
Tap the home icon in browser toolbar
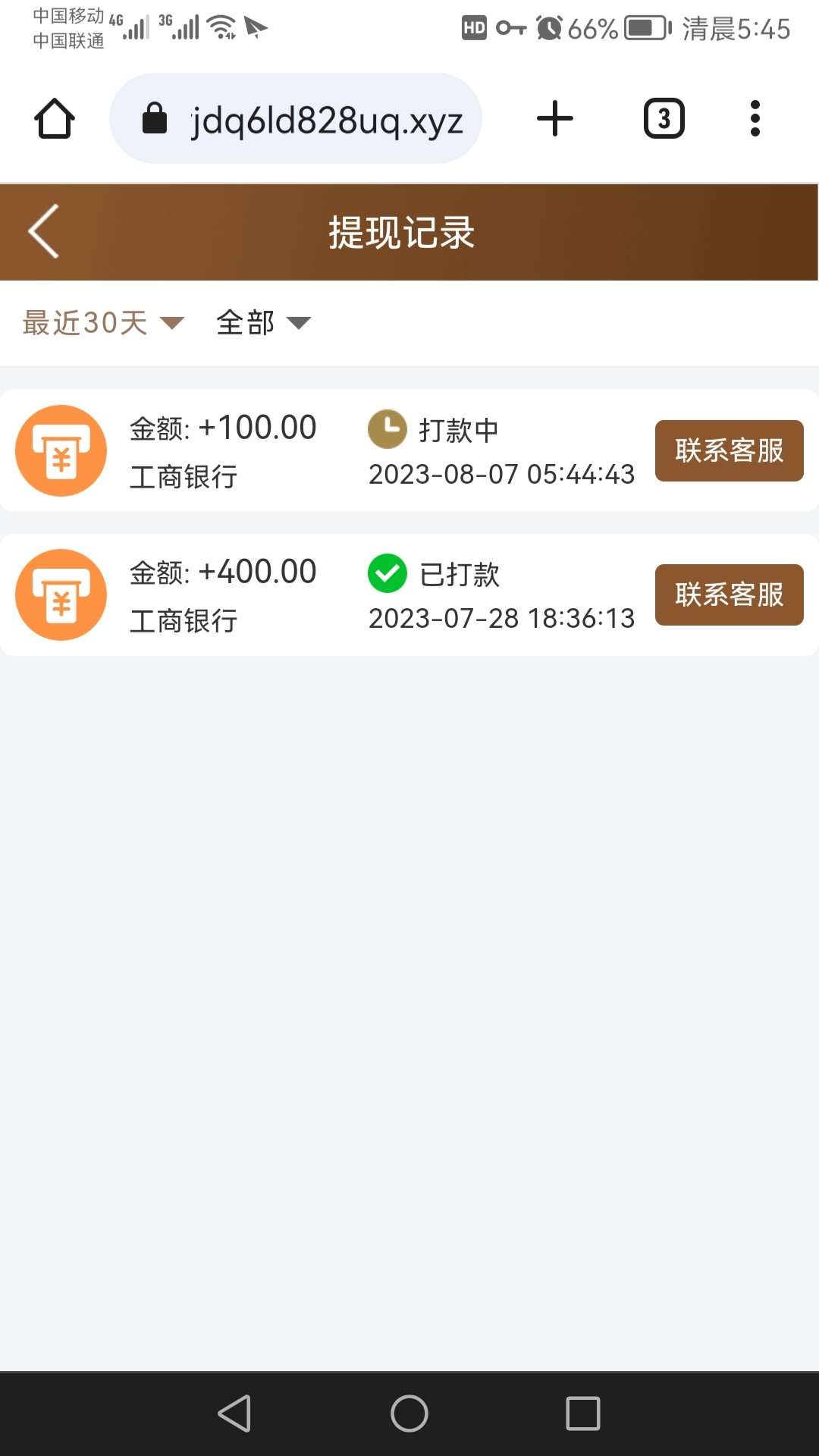[55, 118]
